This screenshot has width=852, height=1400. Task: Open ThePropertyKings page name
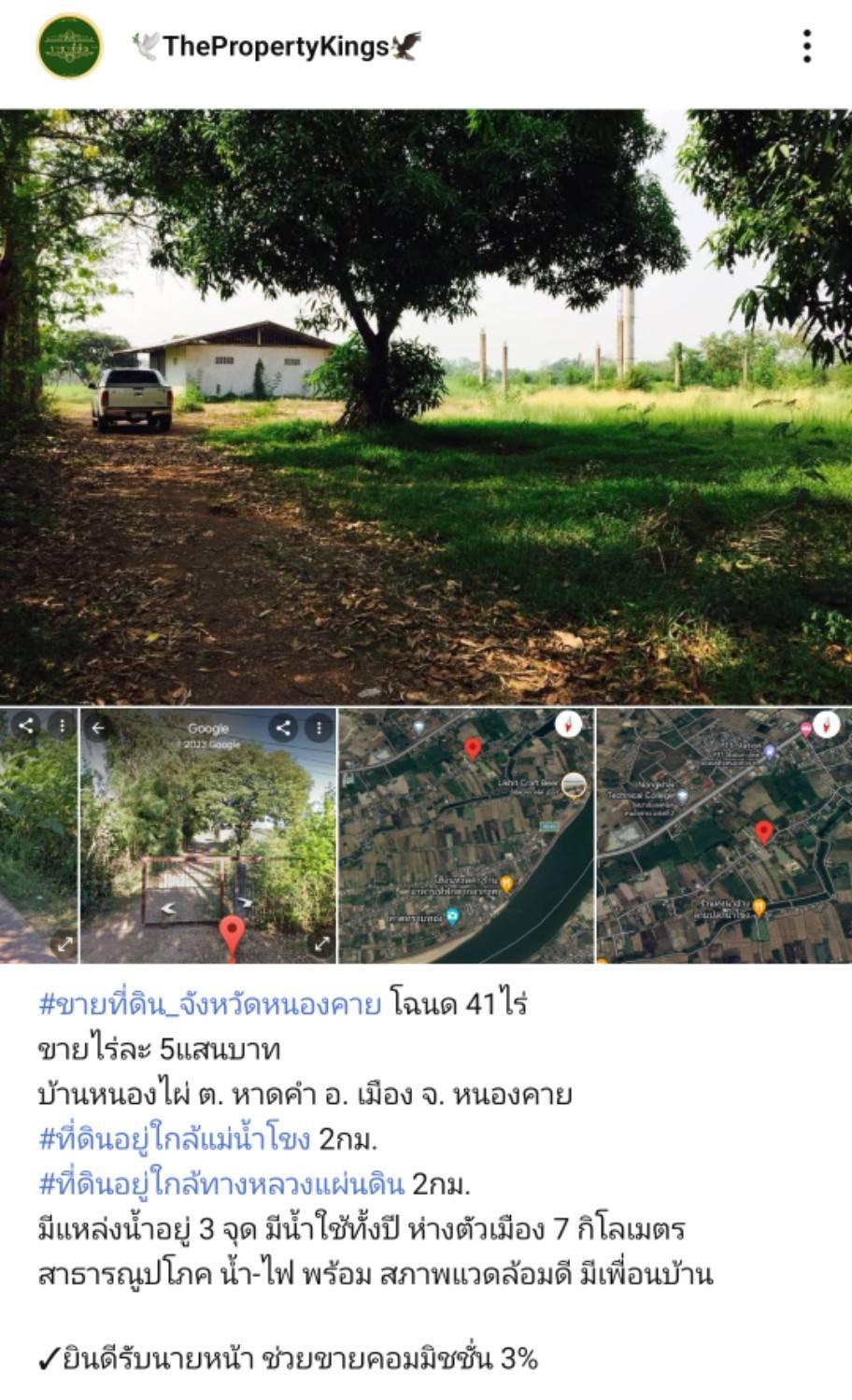pyautogui.click(x=277, y=46)
